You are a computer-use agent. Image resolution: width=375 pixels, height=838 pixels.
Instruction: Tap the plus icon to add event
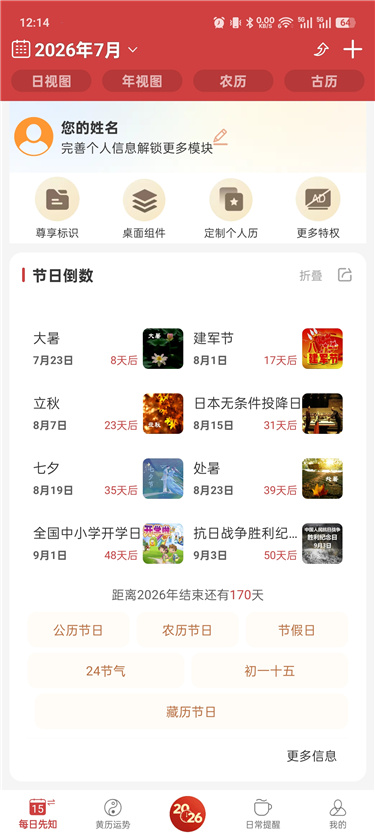(x=353, y=50)
